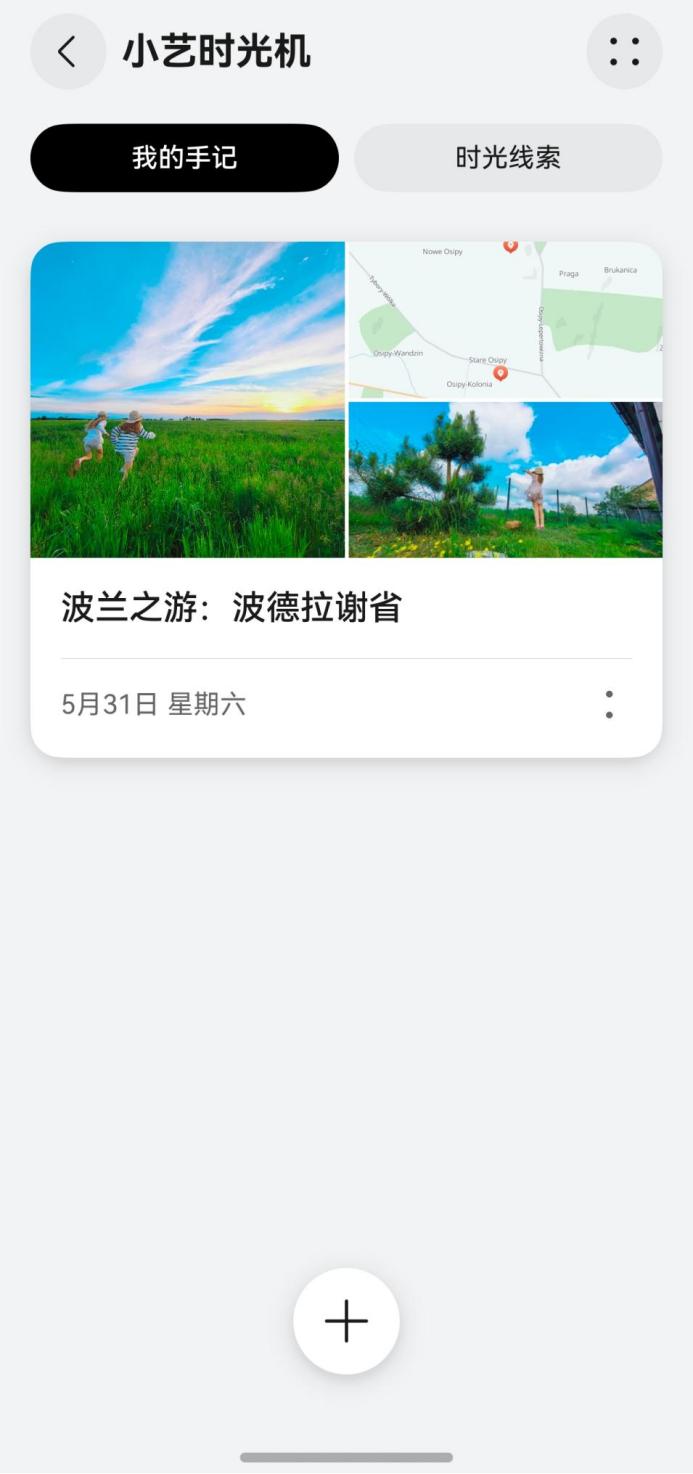Switch to the 时光线索 tab
The width and height of the screenshot is (693, 1474).
click(508, 158)
